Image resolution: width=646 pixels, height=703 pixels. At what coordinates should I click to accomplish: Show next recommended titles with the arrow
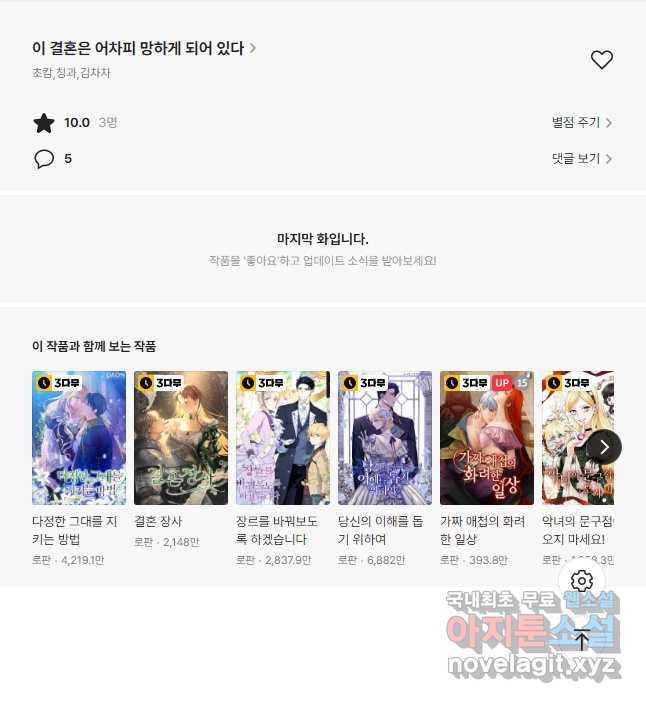tap(603, 446)
